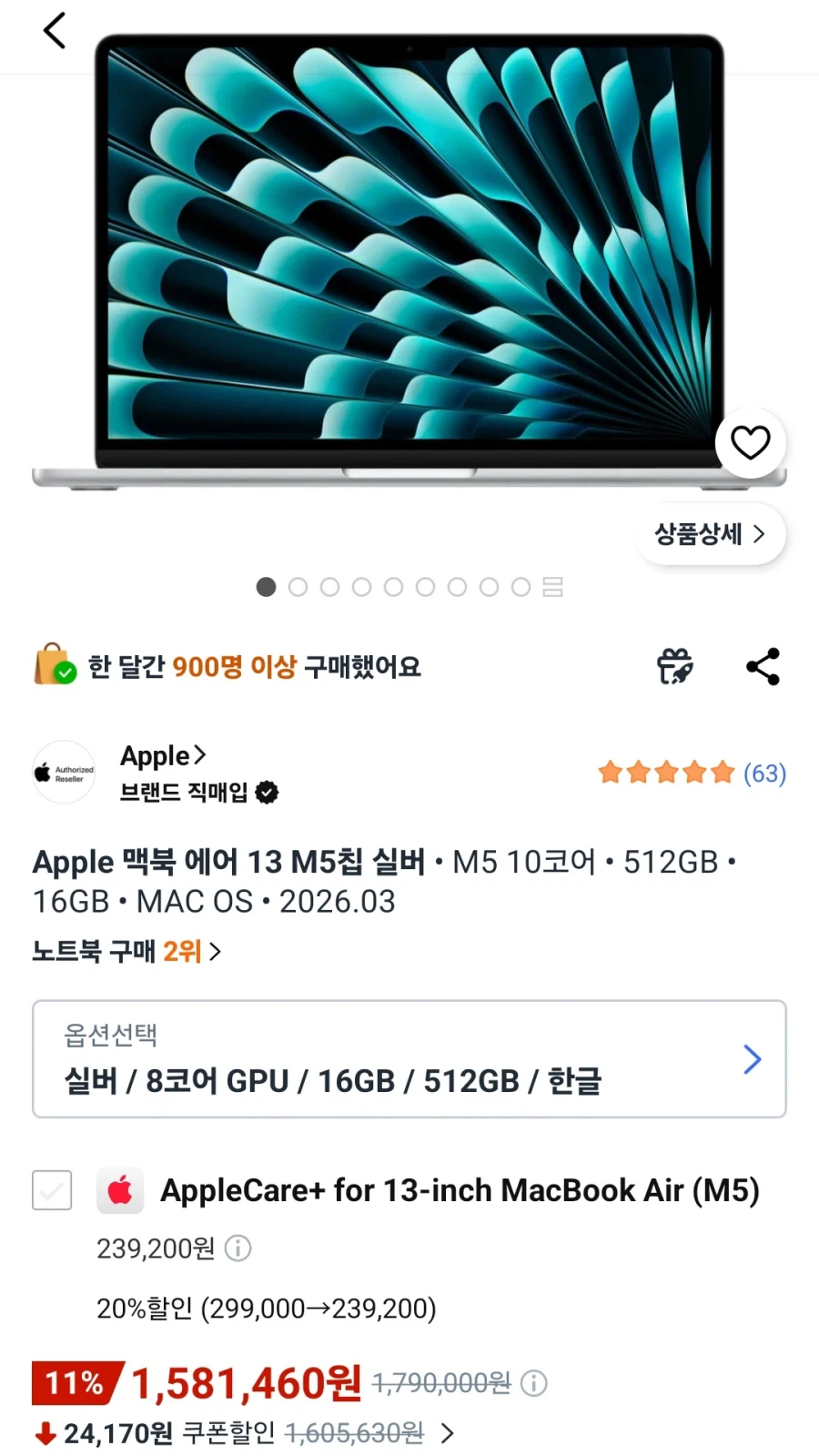Click the Apple logo in the AppleCare+ row
The height and width of the screenshot is (1456, 819).
click(x=120, y=1190)
